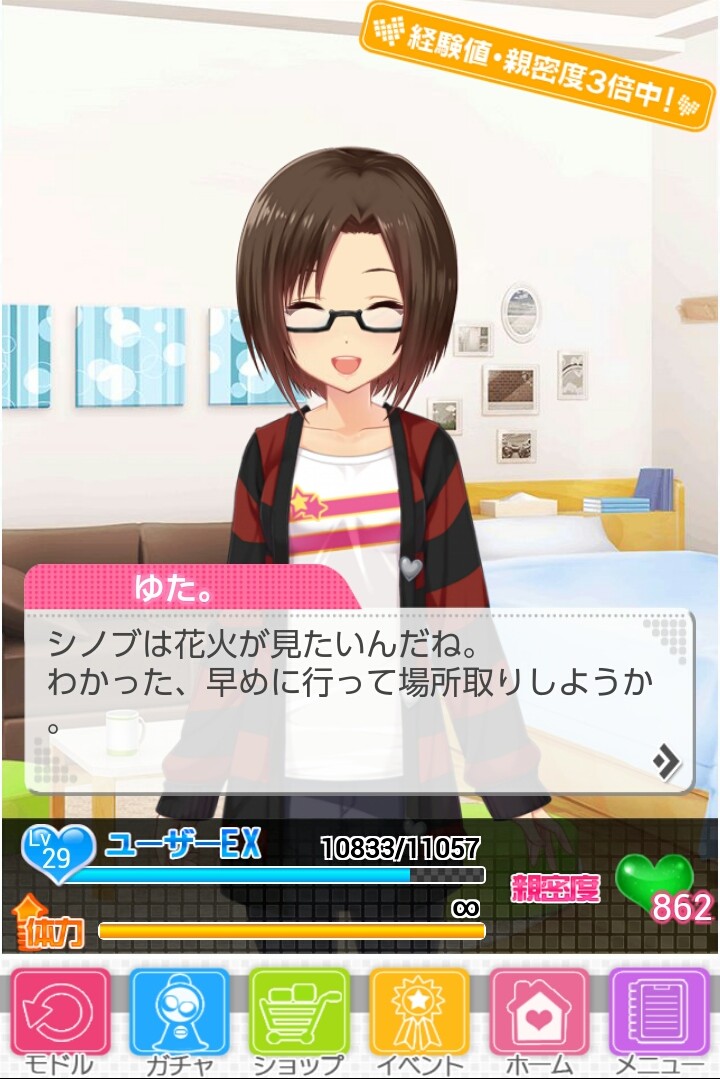Advance the dialogue with the arrow icon

tap(666, 763)
